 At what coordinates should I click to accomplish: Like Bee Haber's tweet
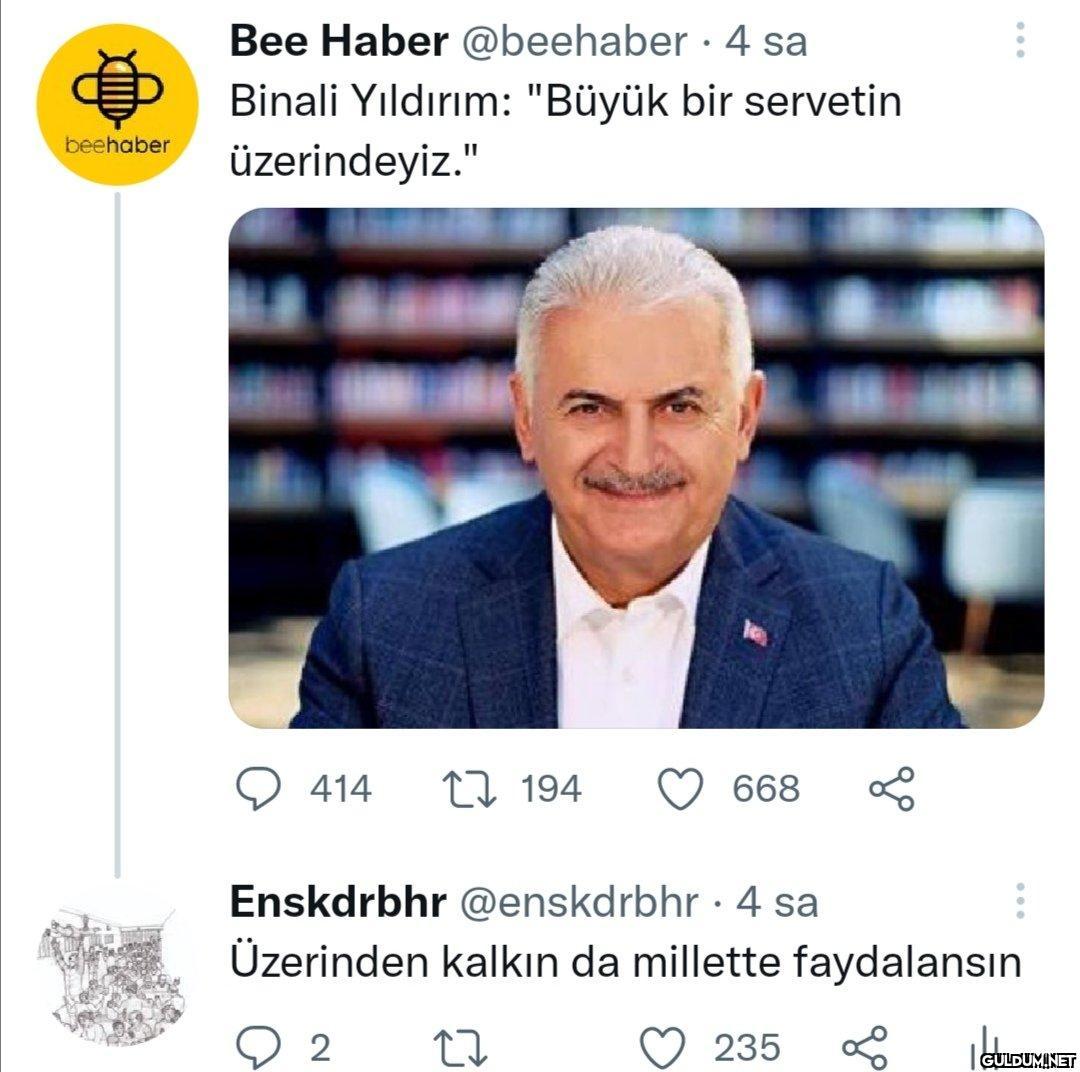pos(681,788)
